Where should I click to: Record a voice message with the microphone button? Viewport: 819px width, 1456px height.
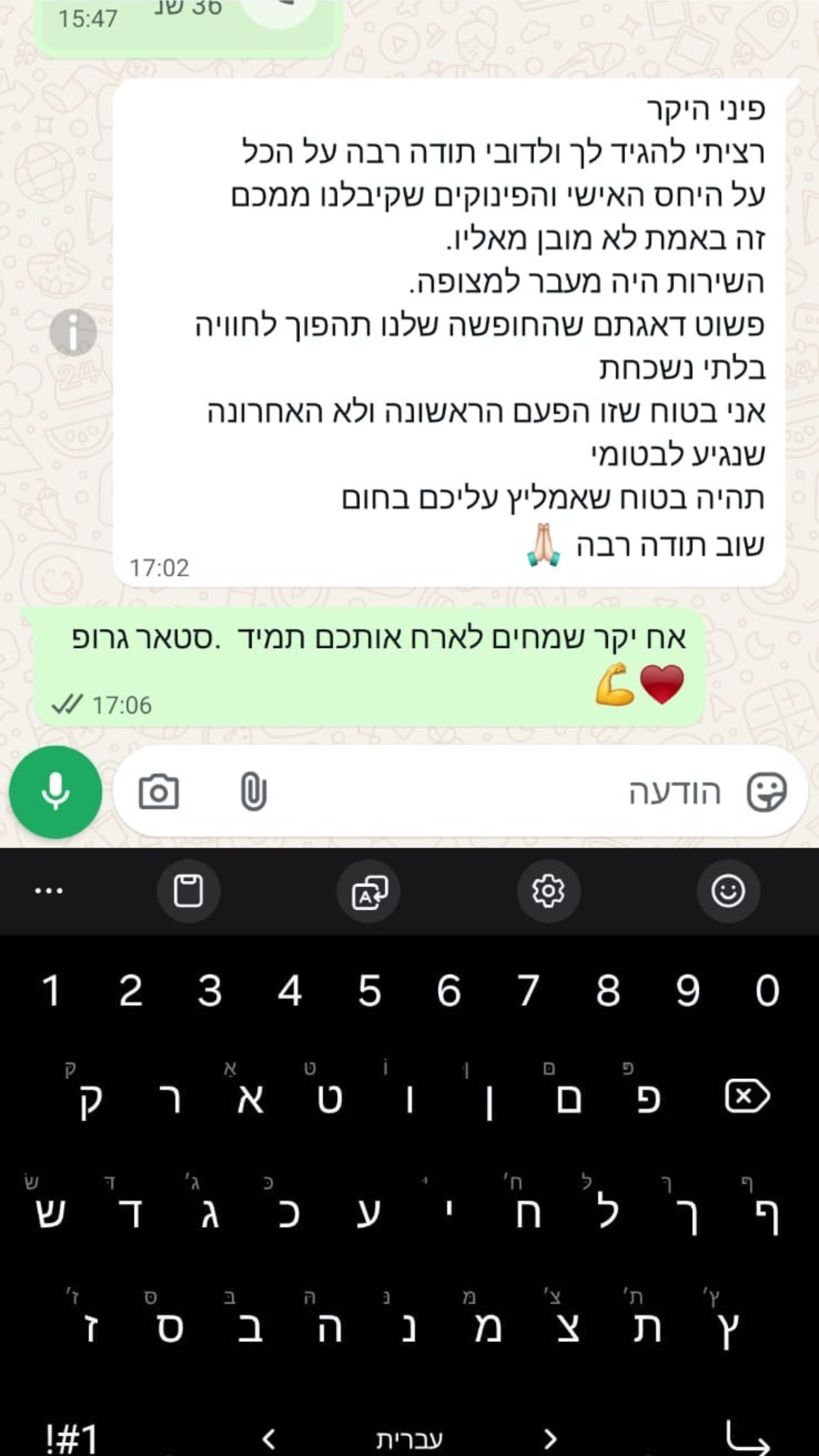pos(55,792)
